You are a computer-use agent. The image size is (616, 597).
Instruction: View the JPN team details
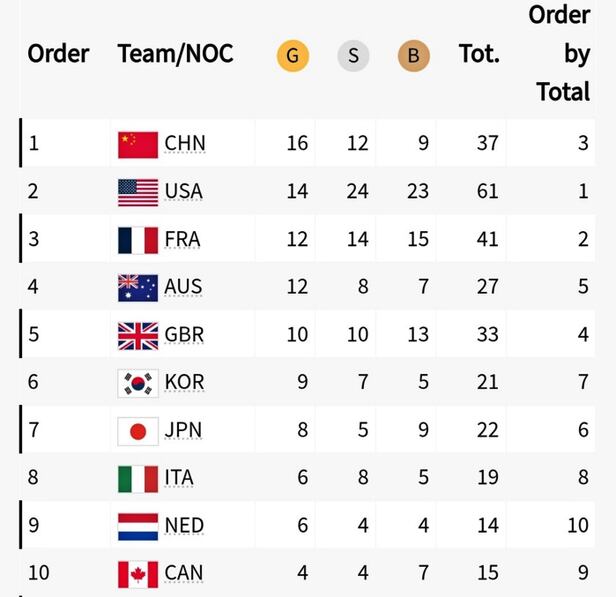coord(183,431)
